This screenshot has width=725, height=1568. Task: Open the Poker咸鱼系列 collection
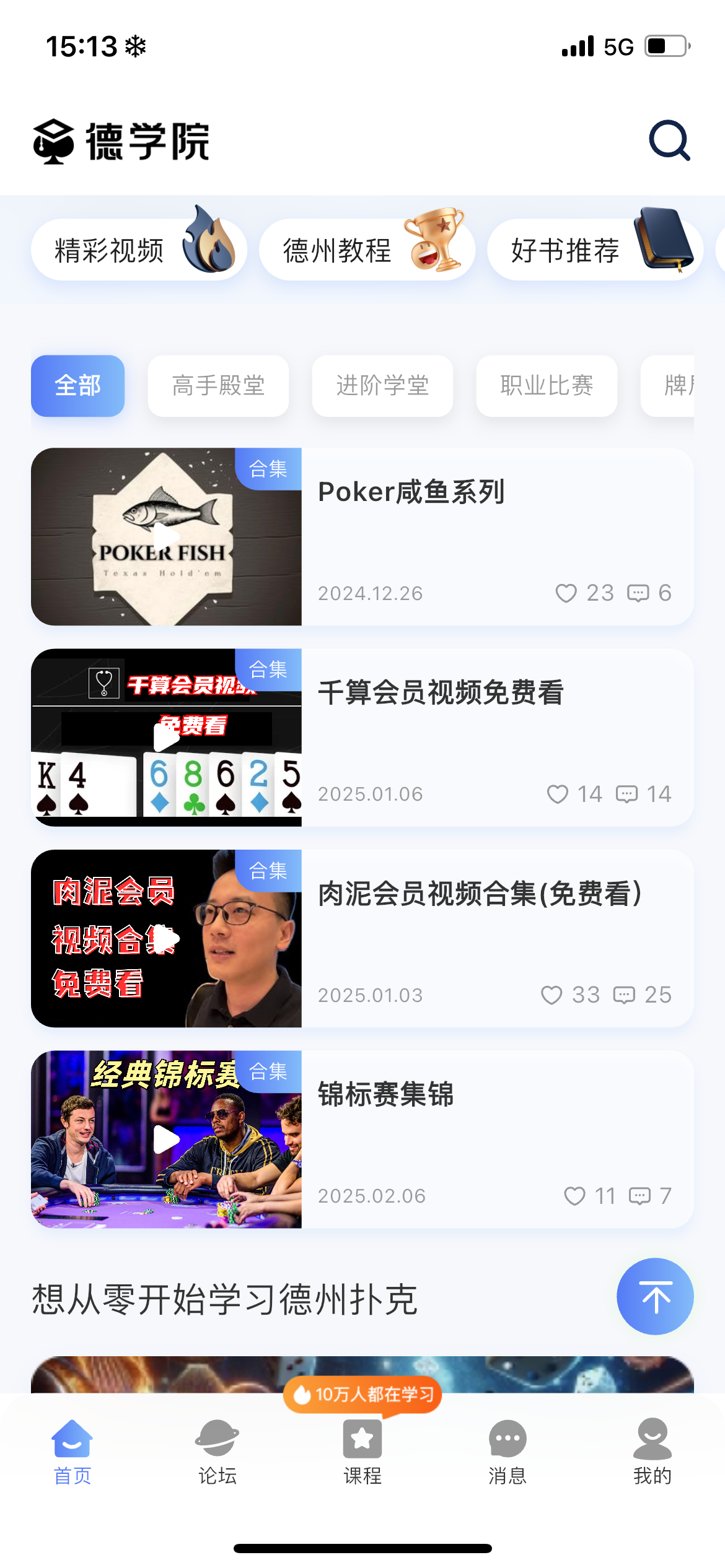(x=411, y=492)
